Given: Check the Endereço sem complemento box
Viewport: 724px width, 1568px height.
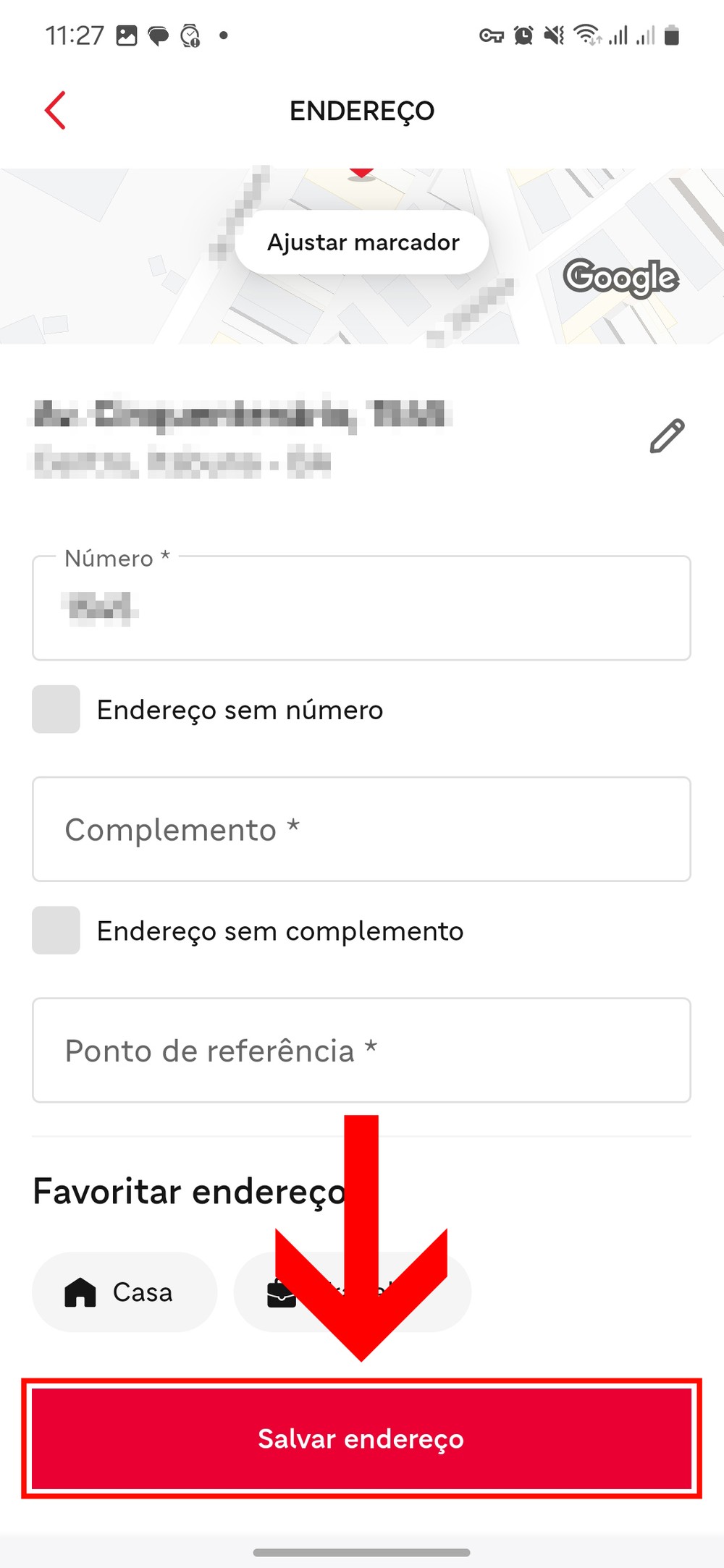Looking at the screenshot, I should [56, 931].
